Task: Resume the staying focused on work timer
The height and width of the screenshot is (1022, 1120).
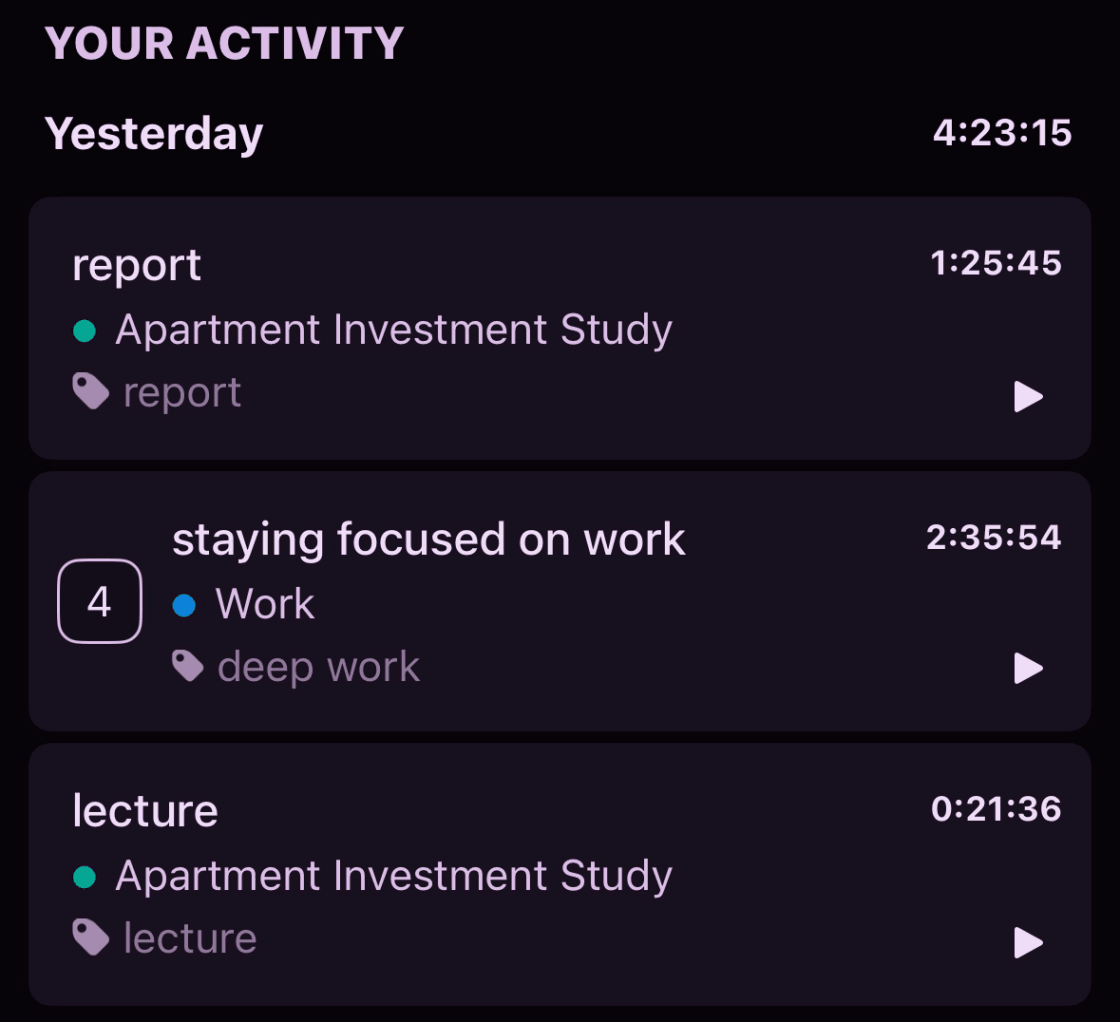Action: point(1028,668)
